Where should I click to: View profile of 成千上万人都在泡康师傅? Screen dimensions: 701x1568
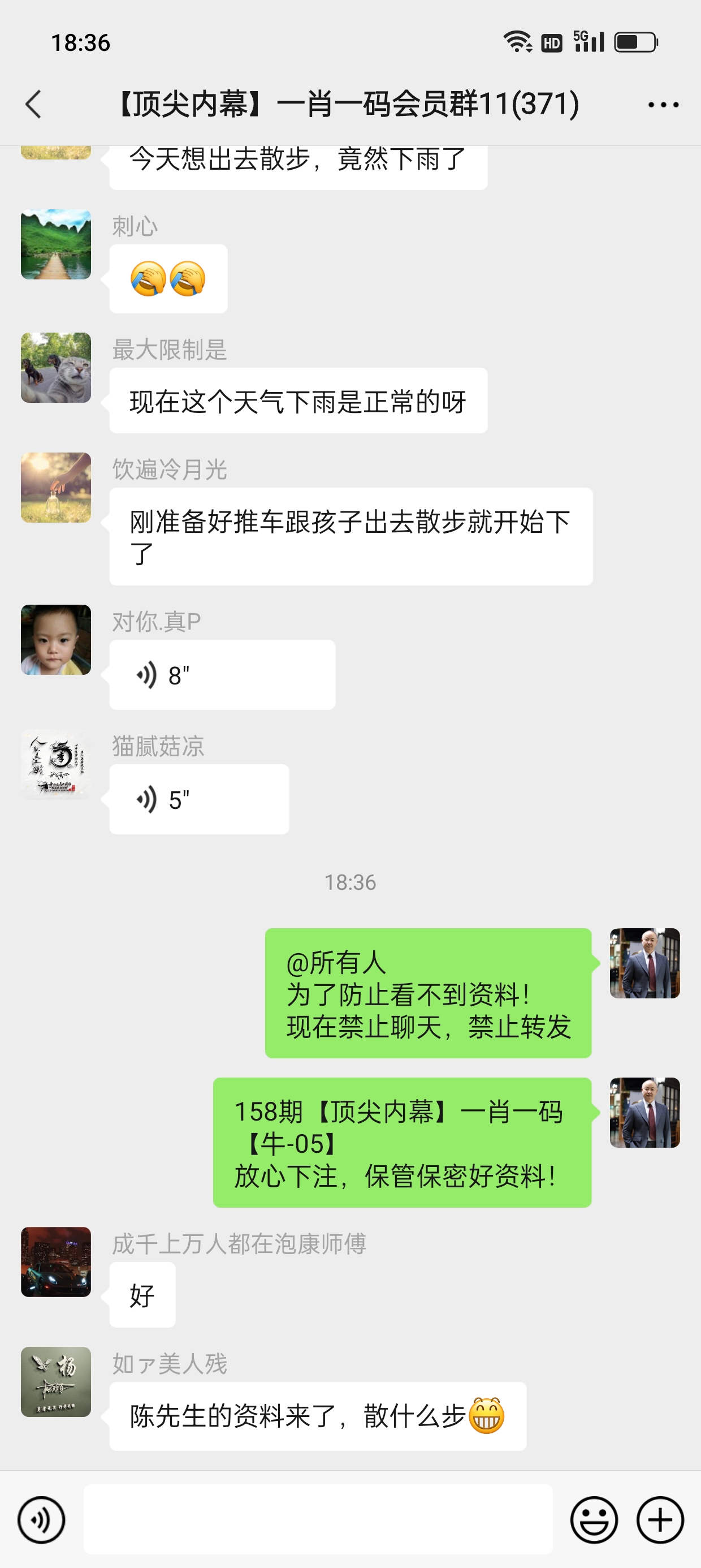pos(56,1262)
